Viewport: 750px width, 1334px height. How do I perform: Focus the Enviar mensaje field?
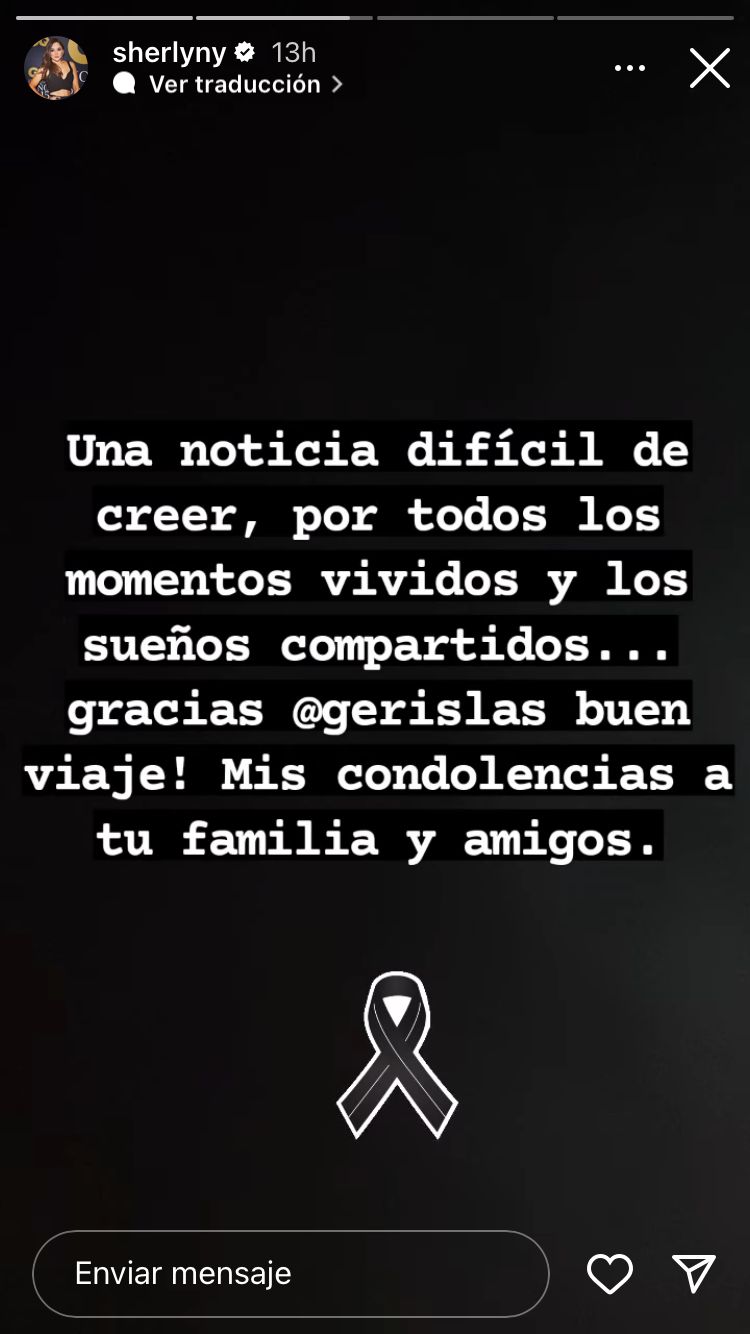click(x=290, y=1273)
